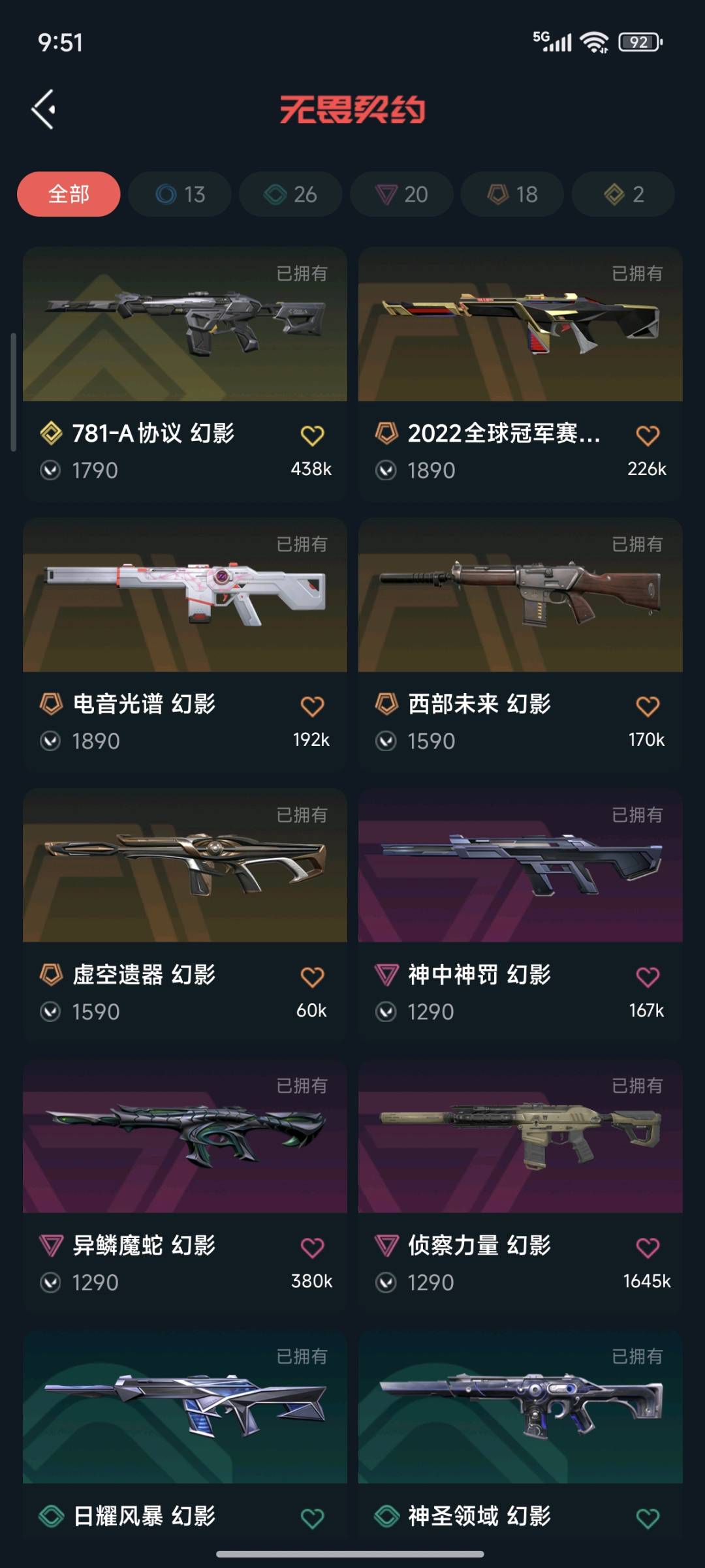The width and height of the screenshot is (705, 1568).
Task: Select the 全部 filter chip
Action: [69, 194]
